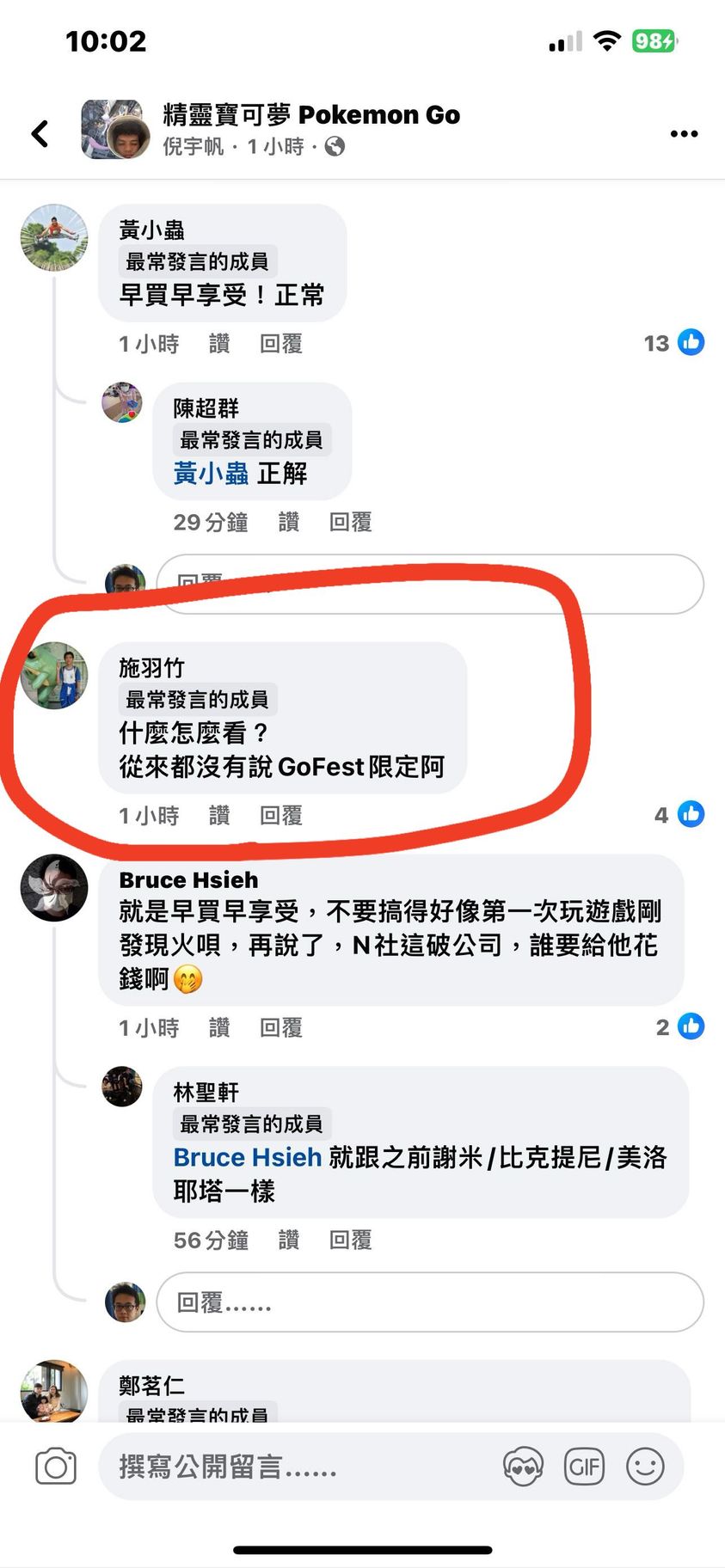The height and width of the screenshot is (1568, 725).
Task: Go back with the top-left arrow
Action: click(40, 133)
